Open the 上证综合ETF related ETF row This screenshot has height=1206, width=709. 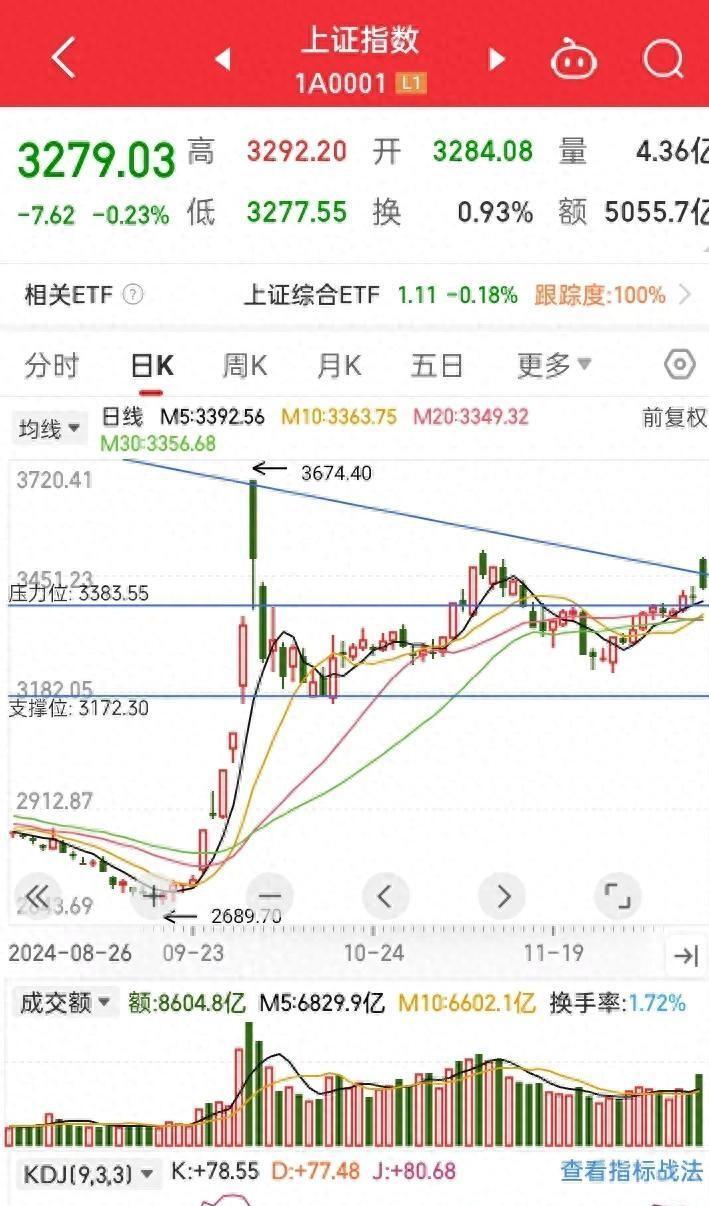tap(354, 295)
